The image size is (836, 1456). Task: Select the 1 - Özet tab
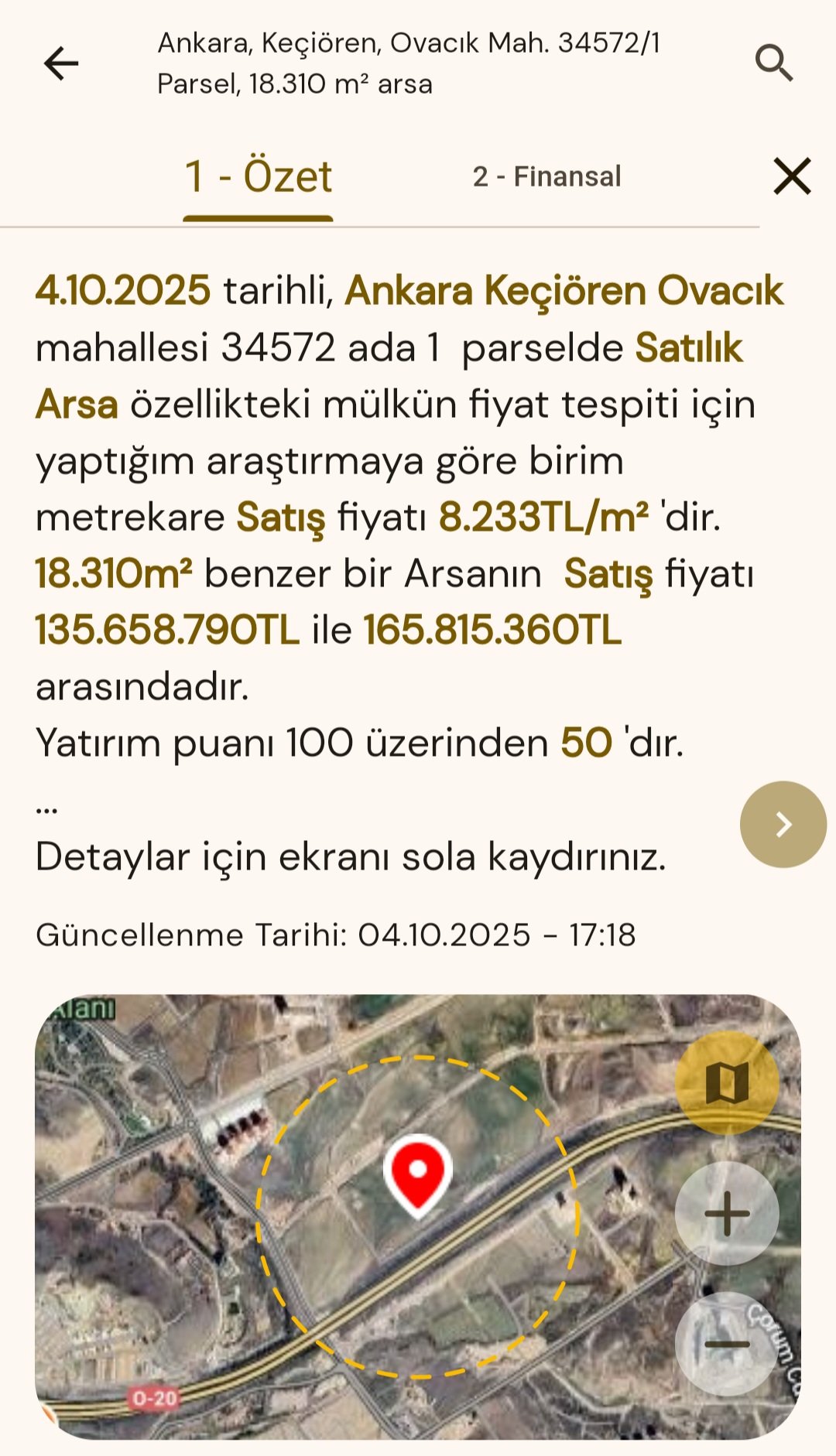point(259,177)
